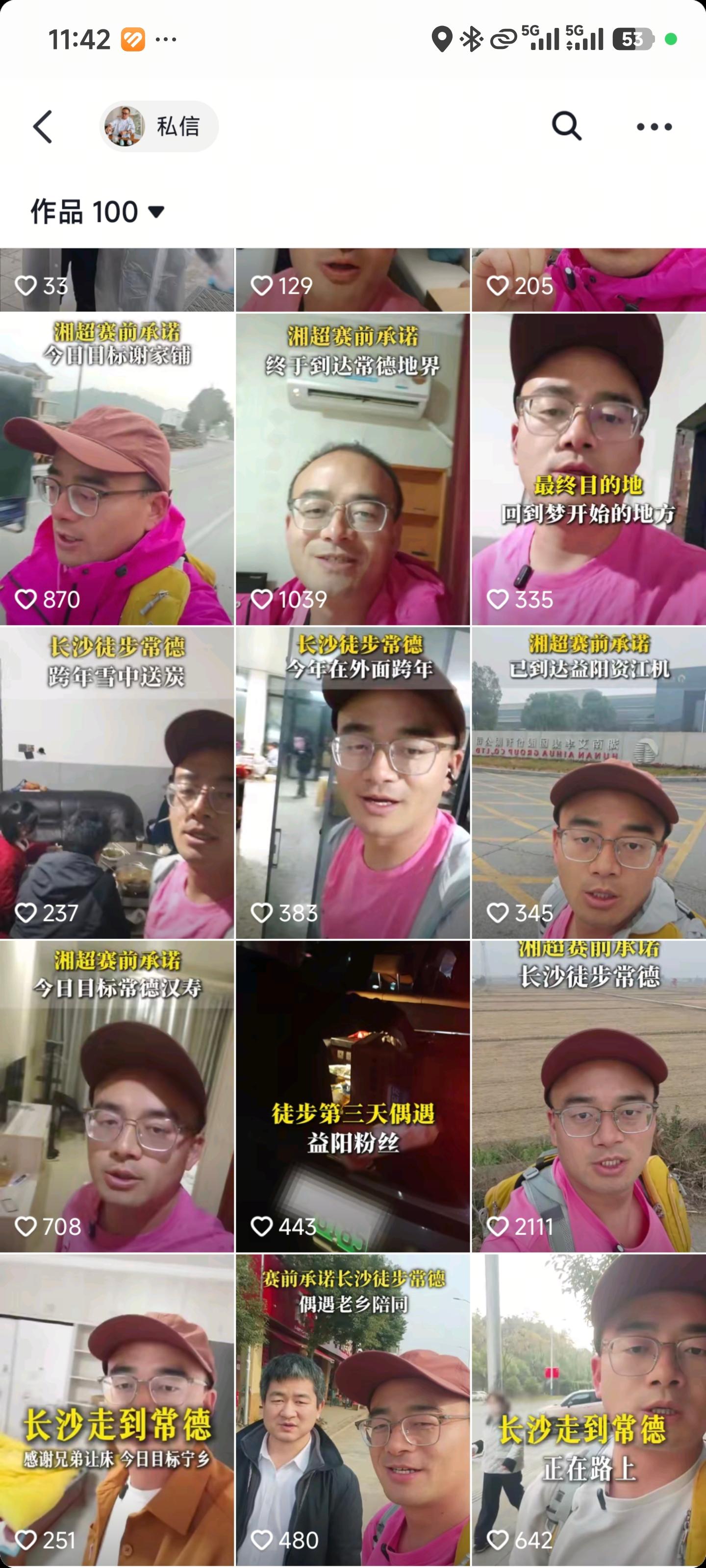This screenshot has height=1568, width=706.
Task: Open the three-dot overflow menu
Action: [654, 126]
